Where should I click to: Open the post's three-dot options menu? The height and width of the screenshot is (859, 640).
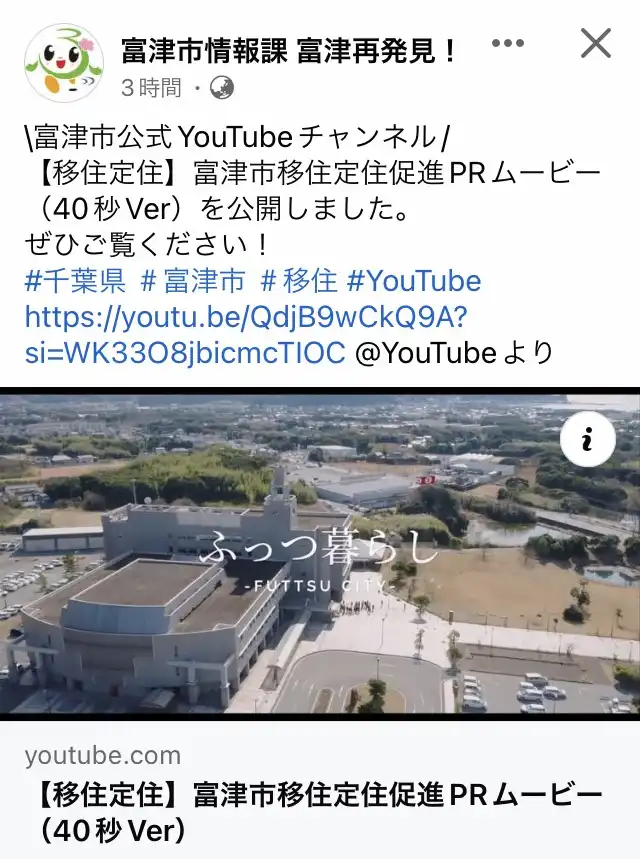(x=508, y=44)
